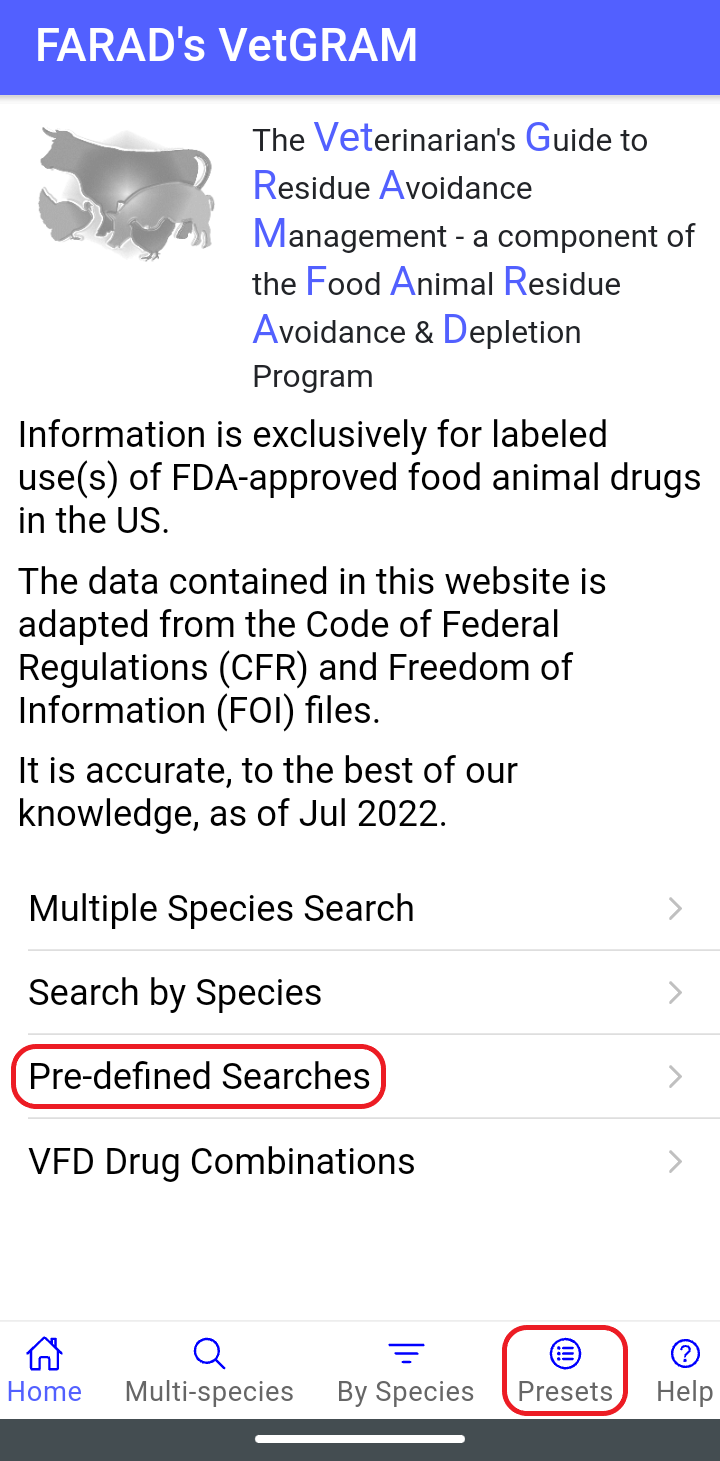Open Pre-defined Searches
This screenshot has width=720, height=1461.
pos(360,1076)
